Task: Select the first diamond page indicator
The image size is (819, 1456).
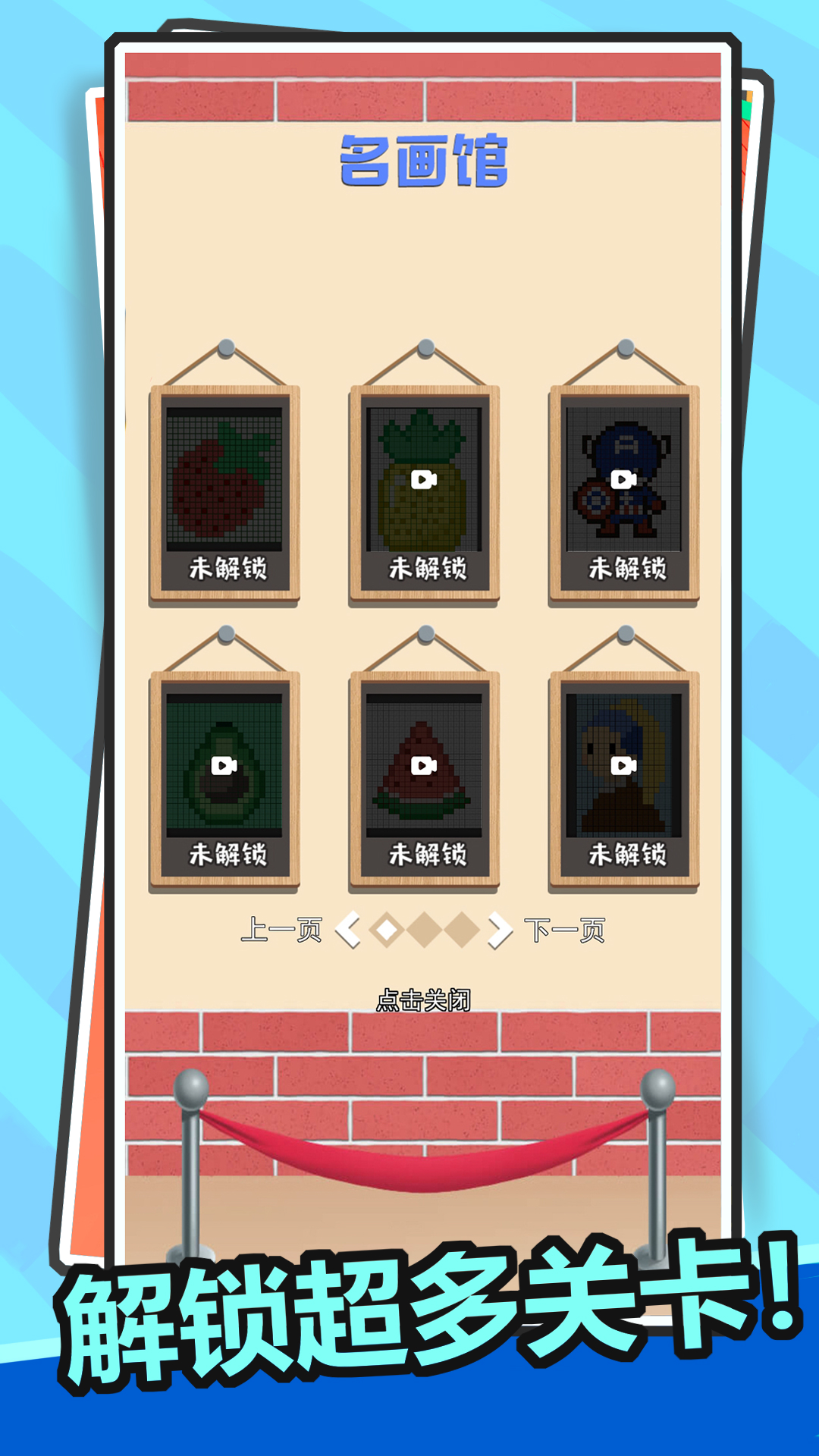Action: tap(388, 930)
